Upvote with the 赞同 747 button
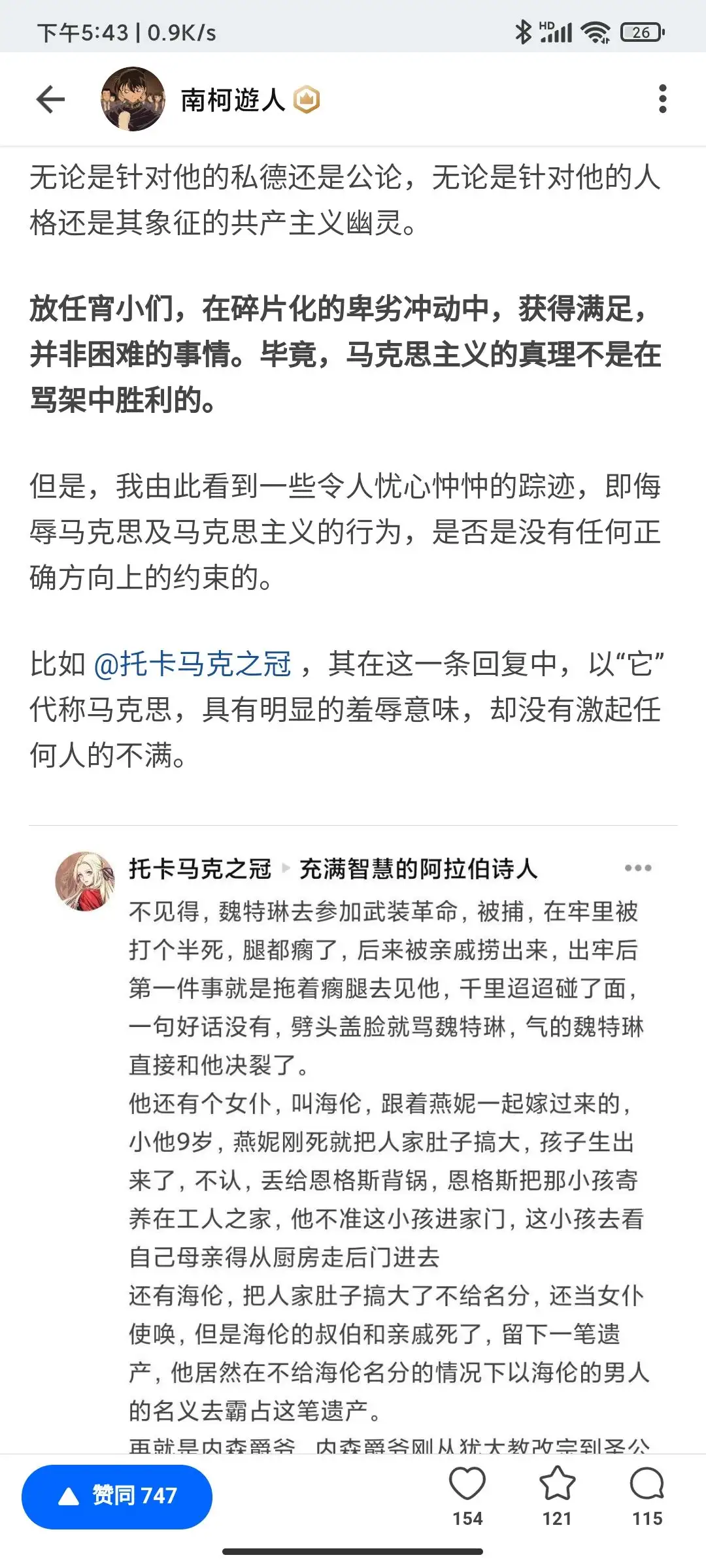706x1568 pixels. point(117,1496)
